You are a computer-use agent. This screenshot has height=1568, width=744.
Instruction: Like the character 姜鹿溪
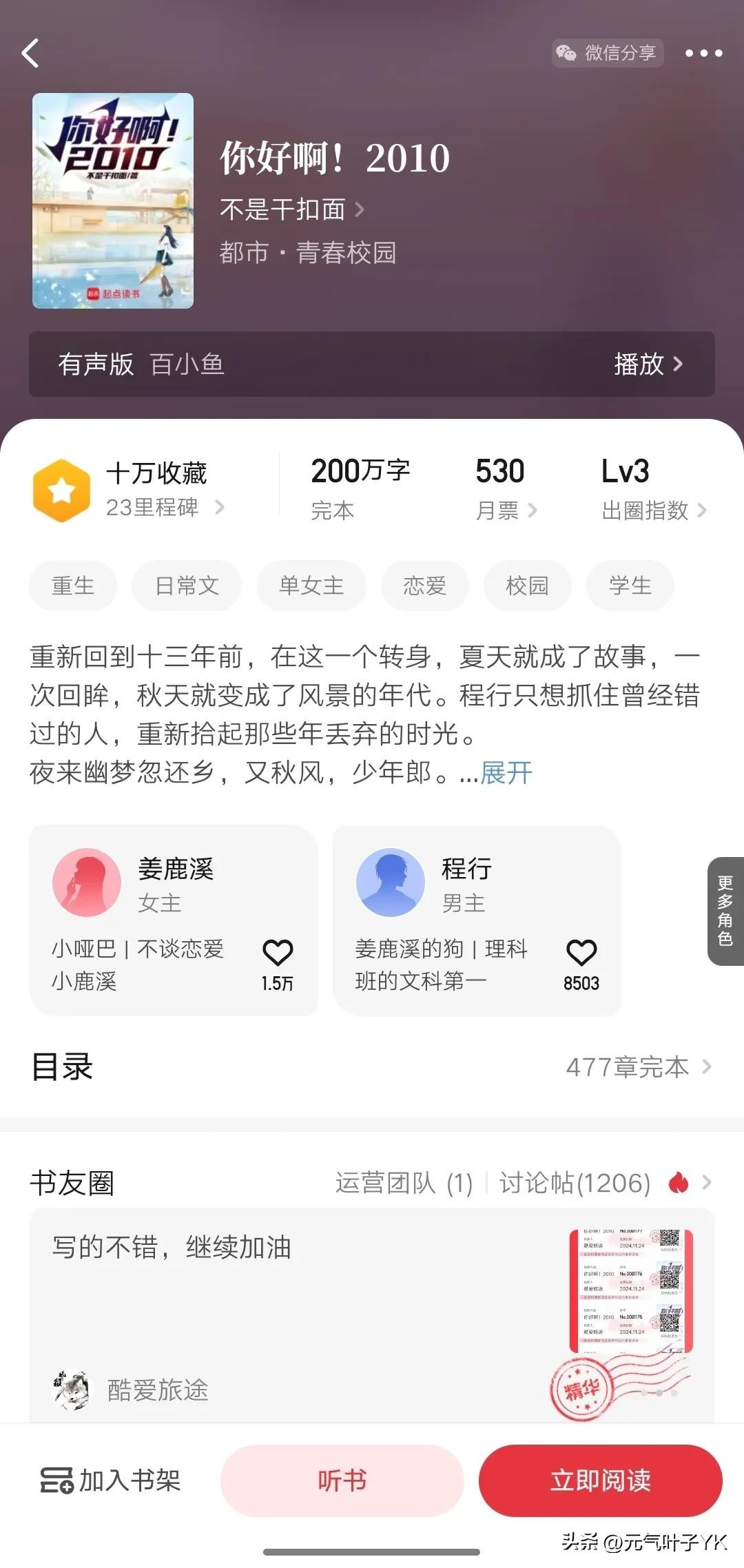pyautogui.click(x=278, y=953)
